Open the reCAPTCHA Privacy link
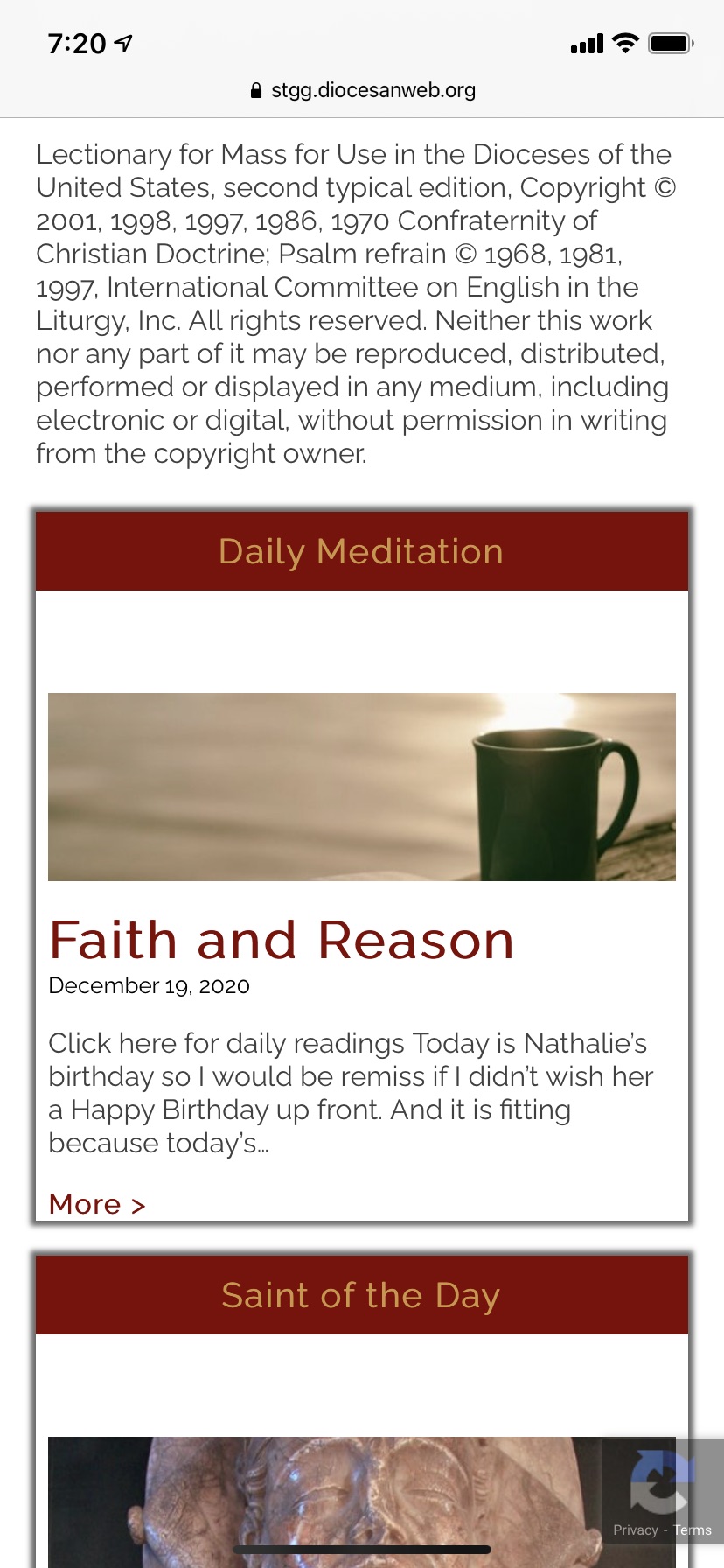Viewport: 724px width, 1568px height. coord(635,1530)
